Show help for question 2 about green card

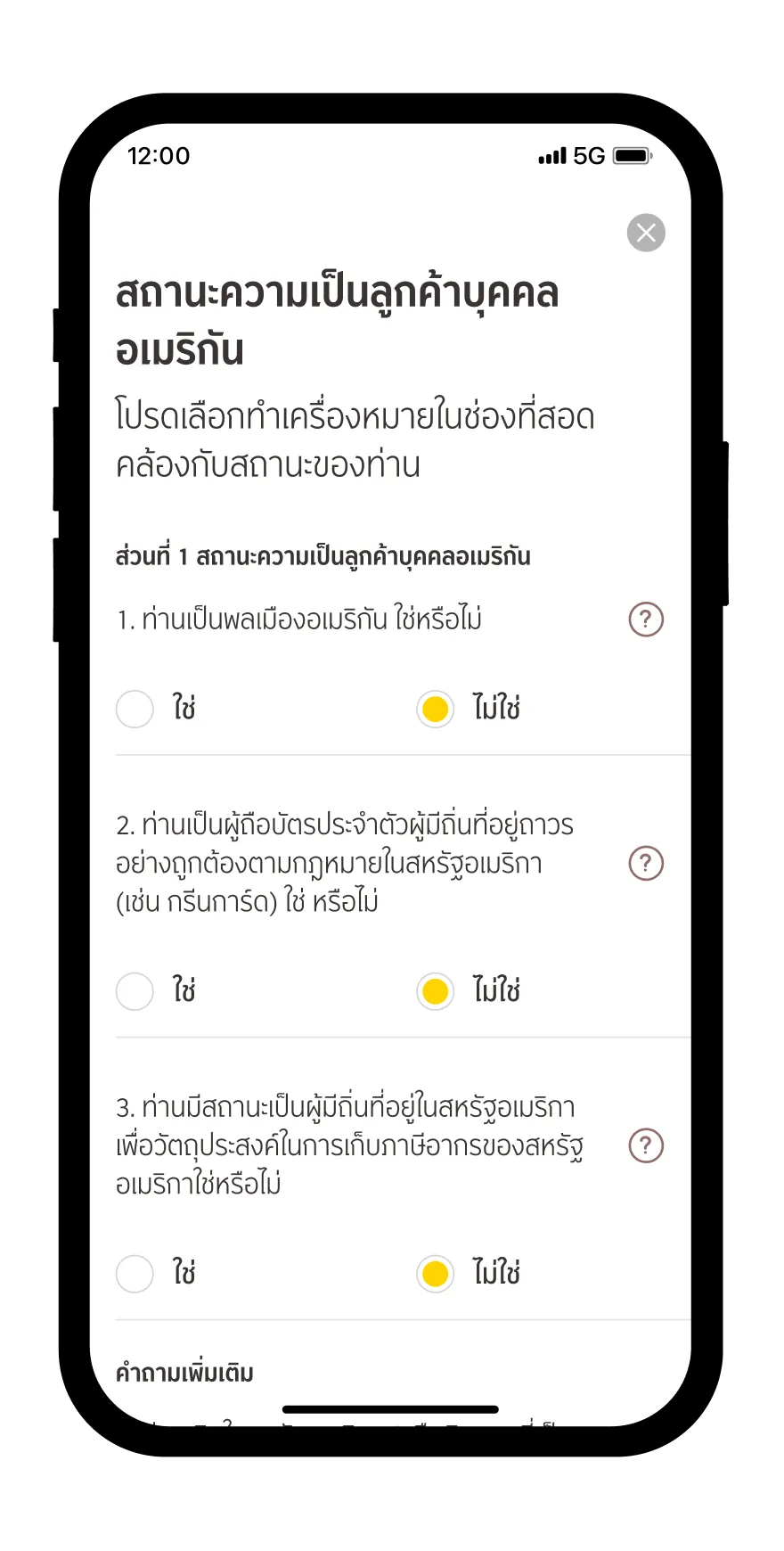tap(646, 863)
